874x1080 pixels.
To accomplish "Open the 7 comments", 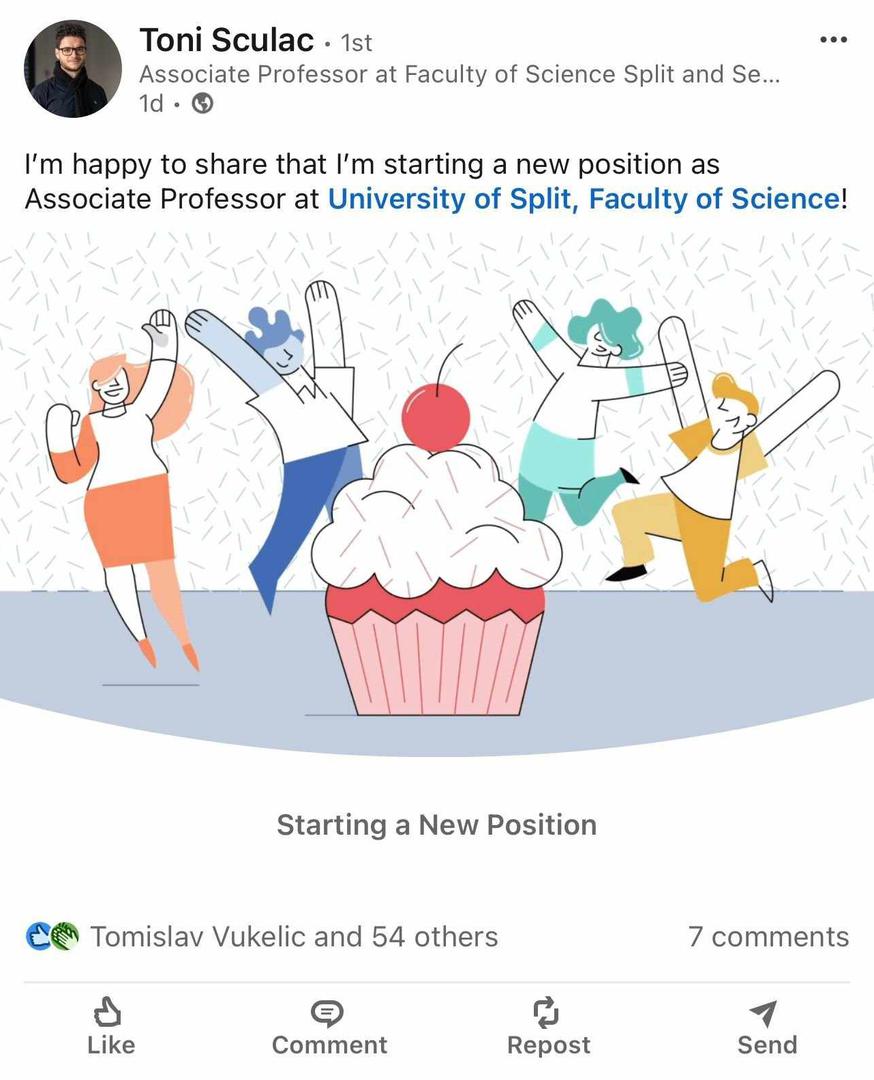I will (x=767, y=937).
